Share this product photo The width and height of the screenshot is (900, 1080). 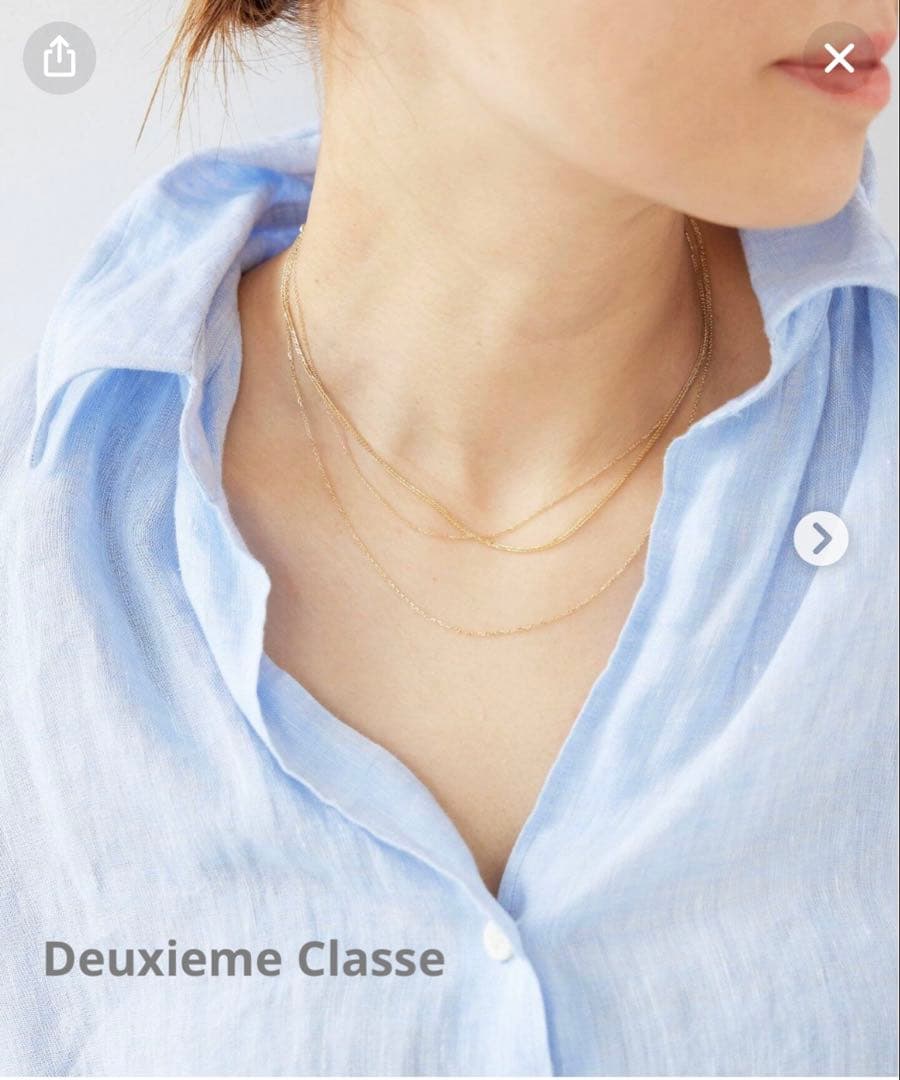click(x=59, y=57)
